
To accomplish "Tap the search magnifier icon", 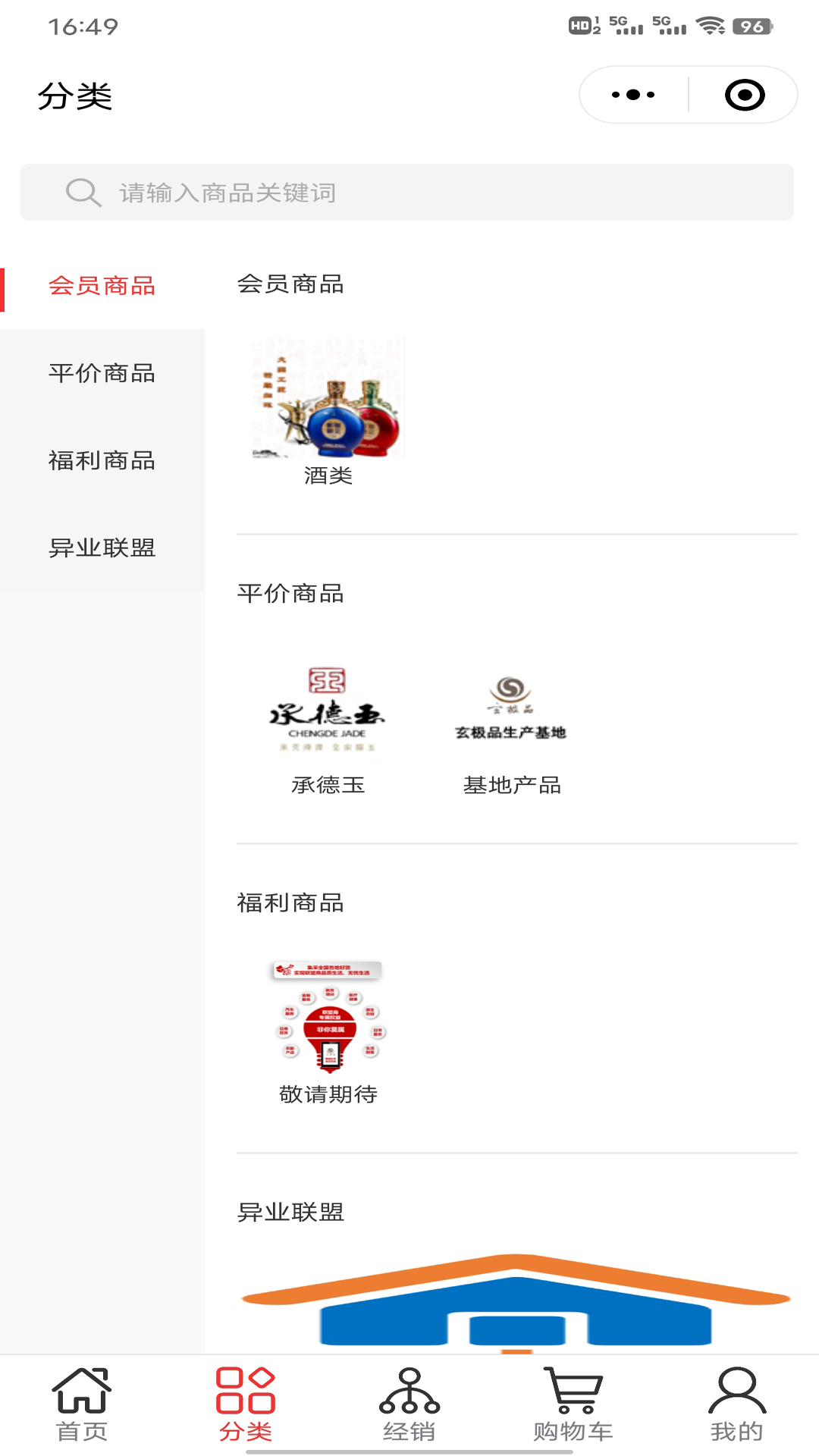I will pos(83,192).
